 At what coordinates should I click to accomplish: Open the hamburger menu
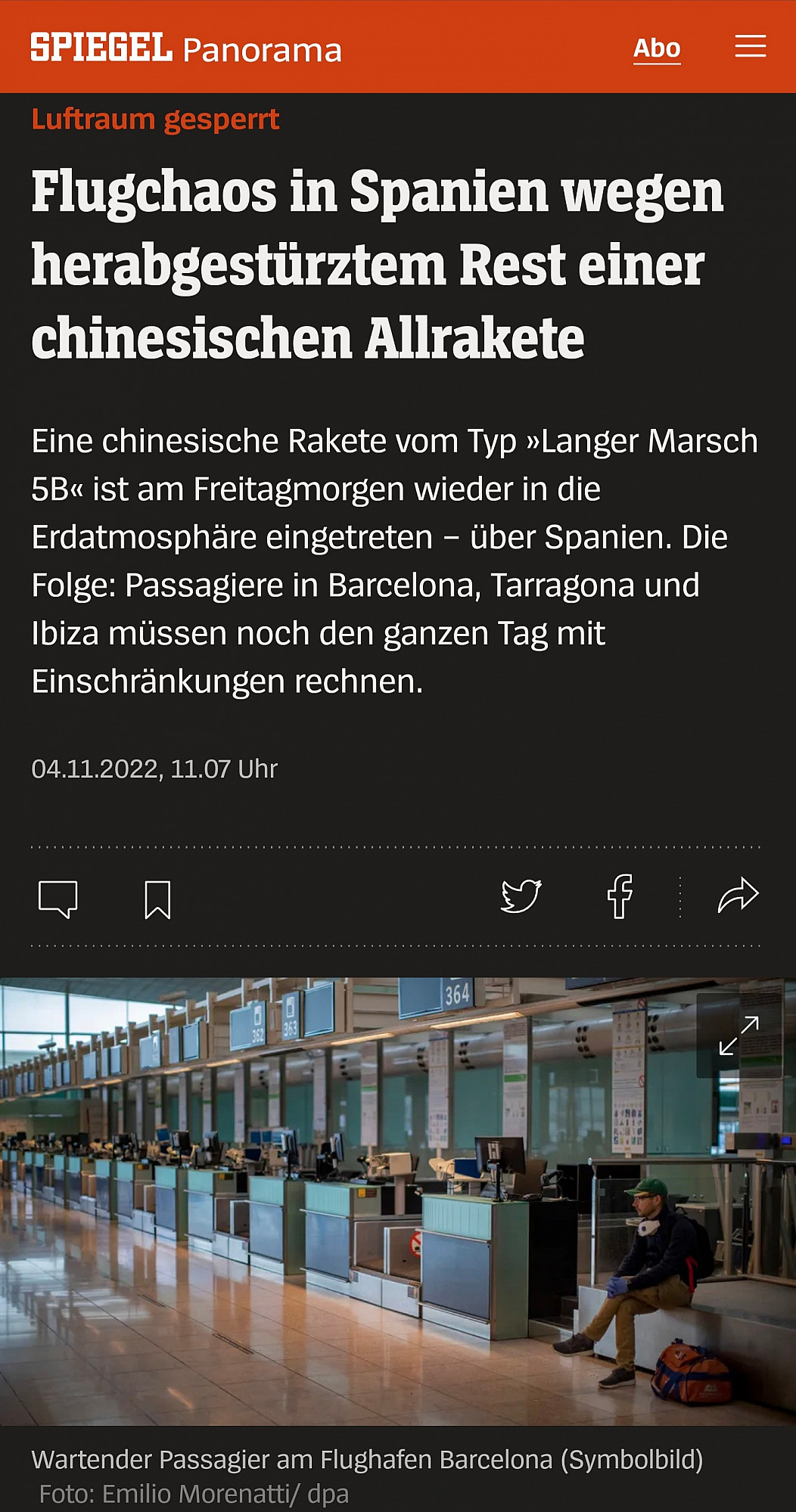750,46
